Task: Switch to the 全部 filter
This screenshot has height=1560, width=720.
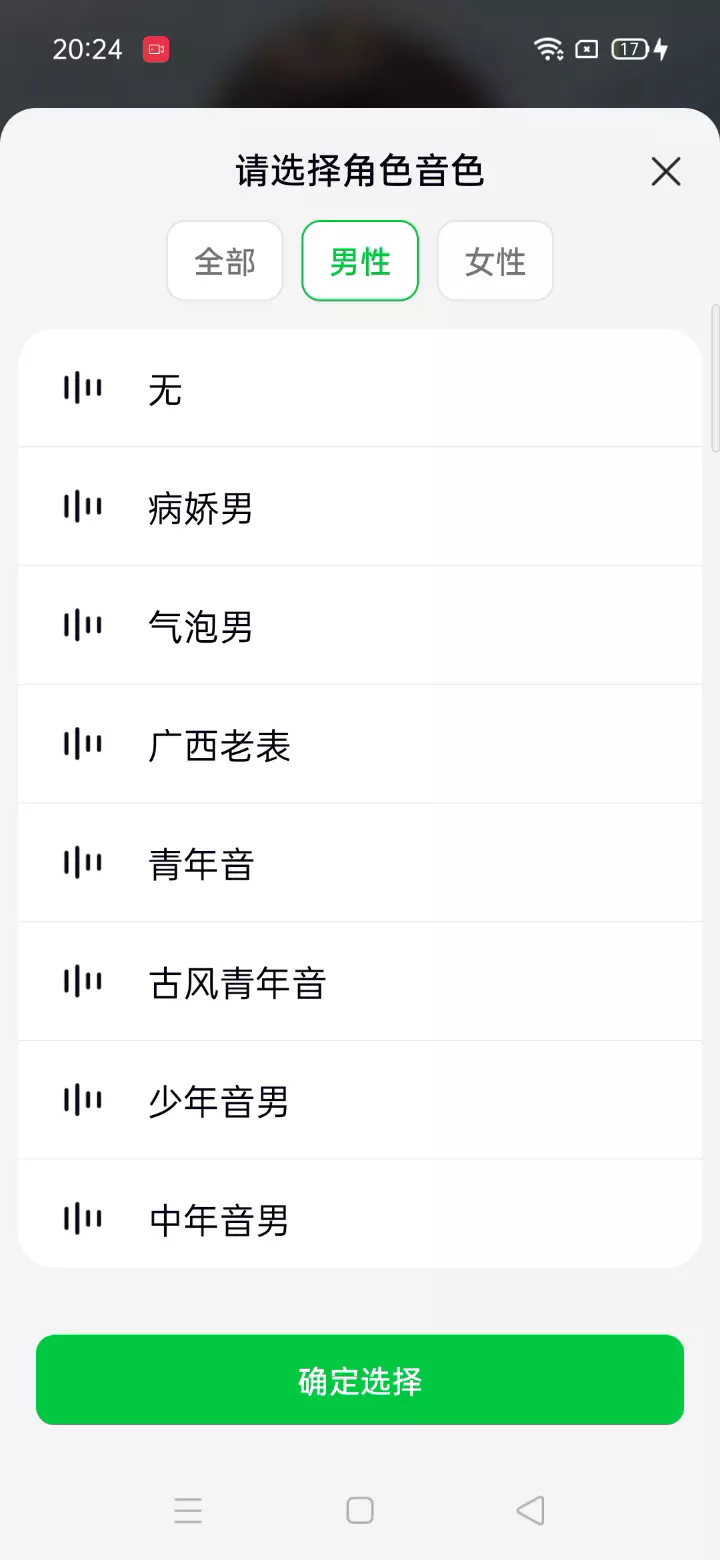Action: [225, 261]
